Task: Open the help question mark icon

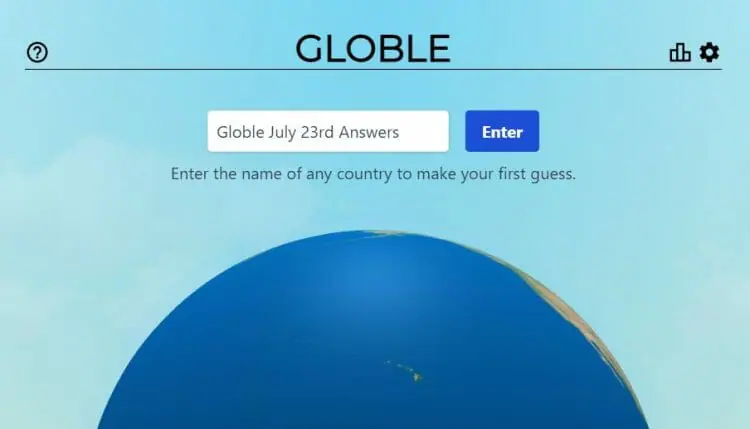Action: click(37, 53)
